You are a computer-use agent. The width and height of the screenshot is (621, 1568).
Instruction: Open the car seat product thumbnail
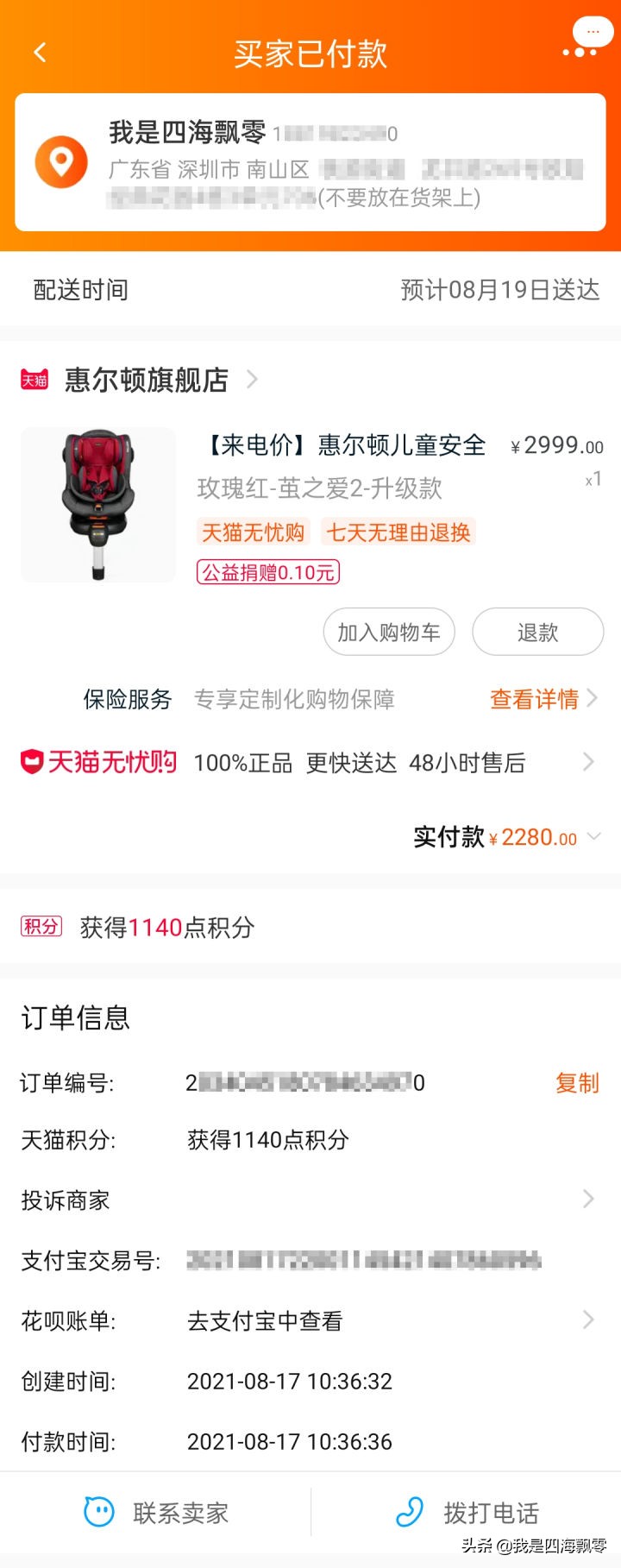[x=97, y=505]
